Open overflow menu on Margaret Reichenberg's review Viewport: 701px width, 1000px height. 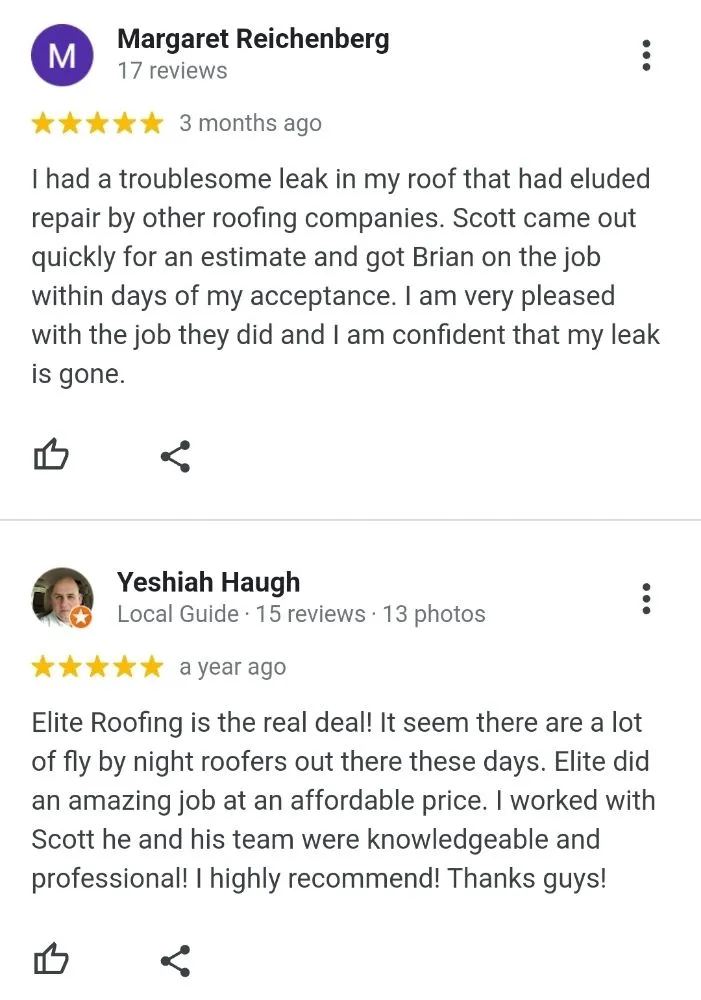647,55
